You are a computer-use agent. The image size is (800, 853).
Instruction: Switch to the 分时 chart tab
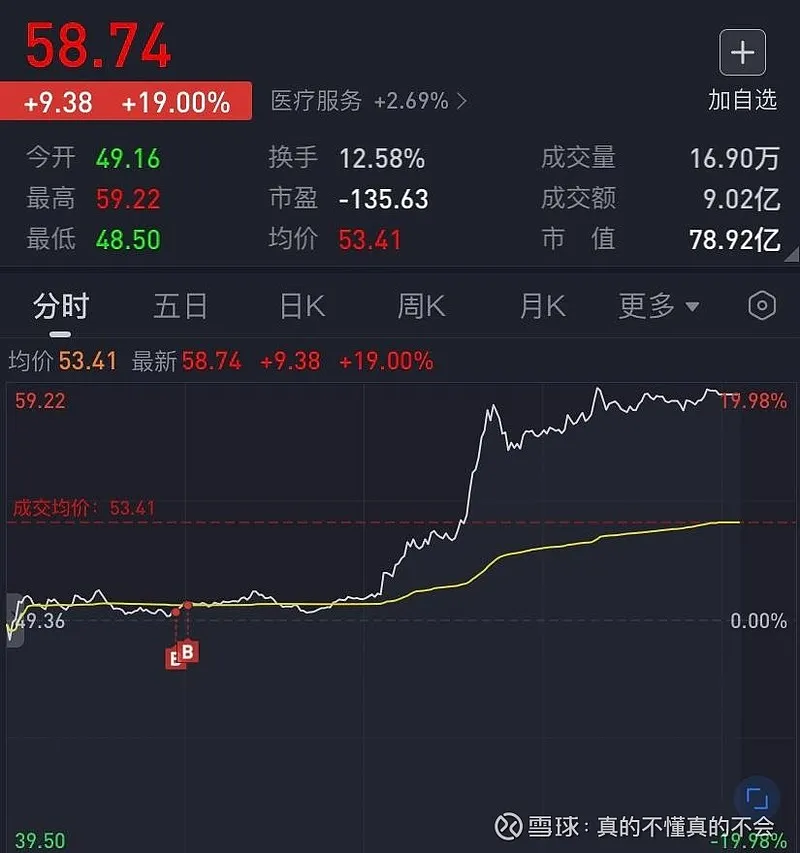pyautogui.click(x=61, y=306)
